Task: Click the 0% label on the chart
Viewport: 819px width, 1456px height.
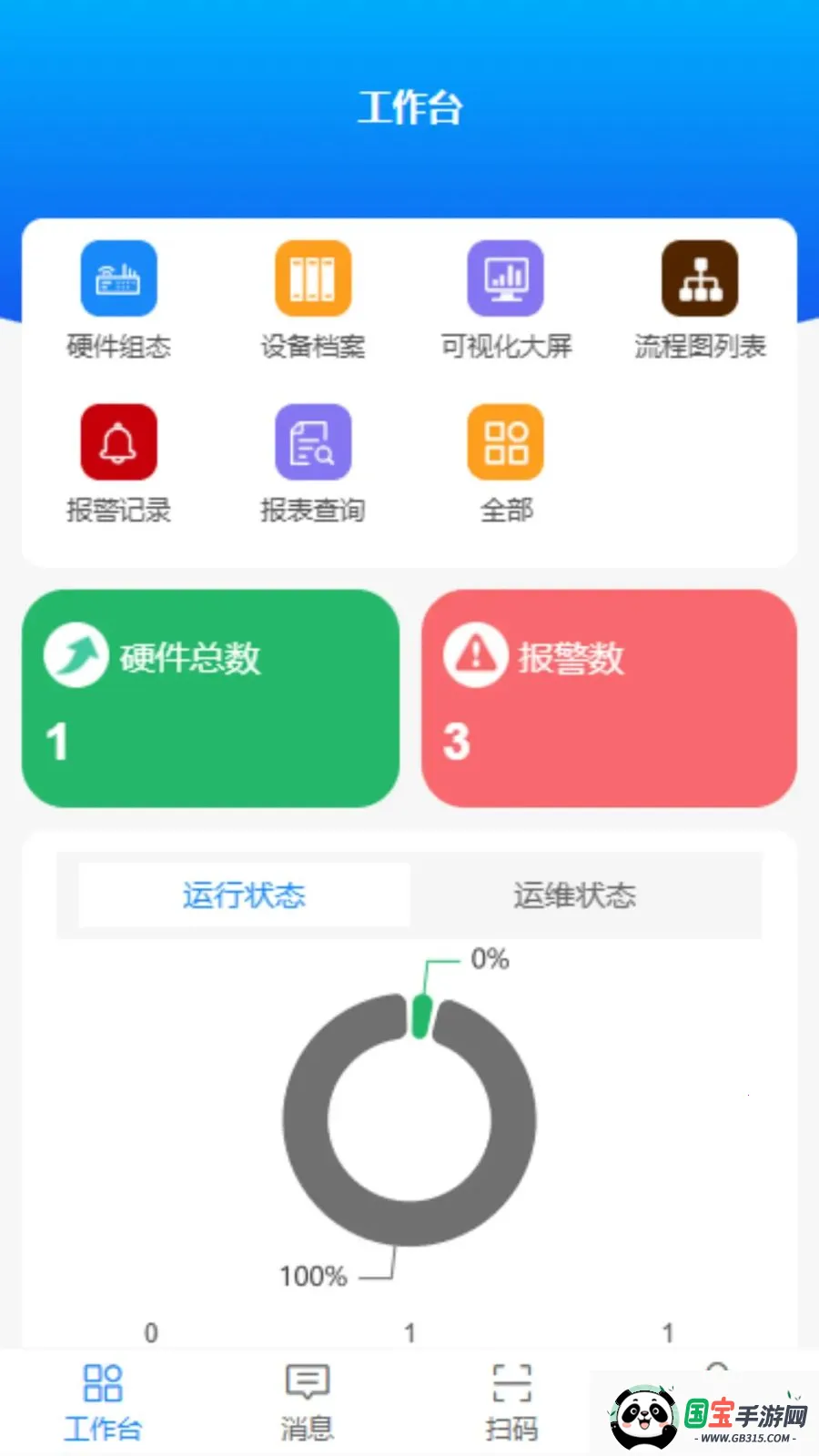Action: (x=488, y=958)
